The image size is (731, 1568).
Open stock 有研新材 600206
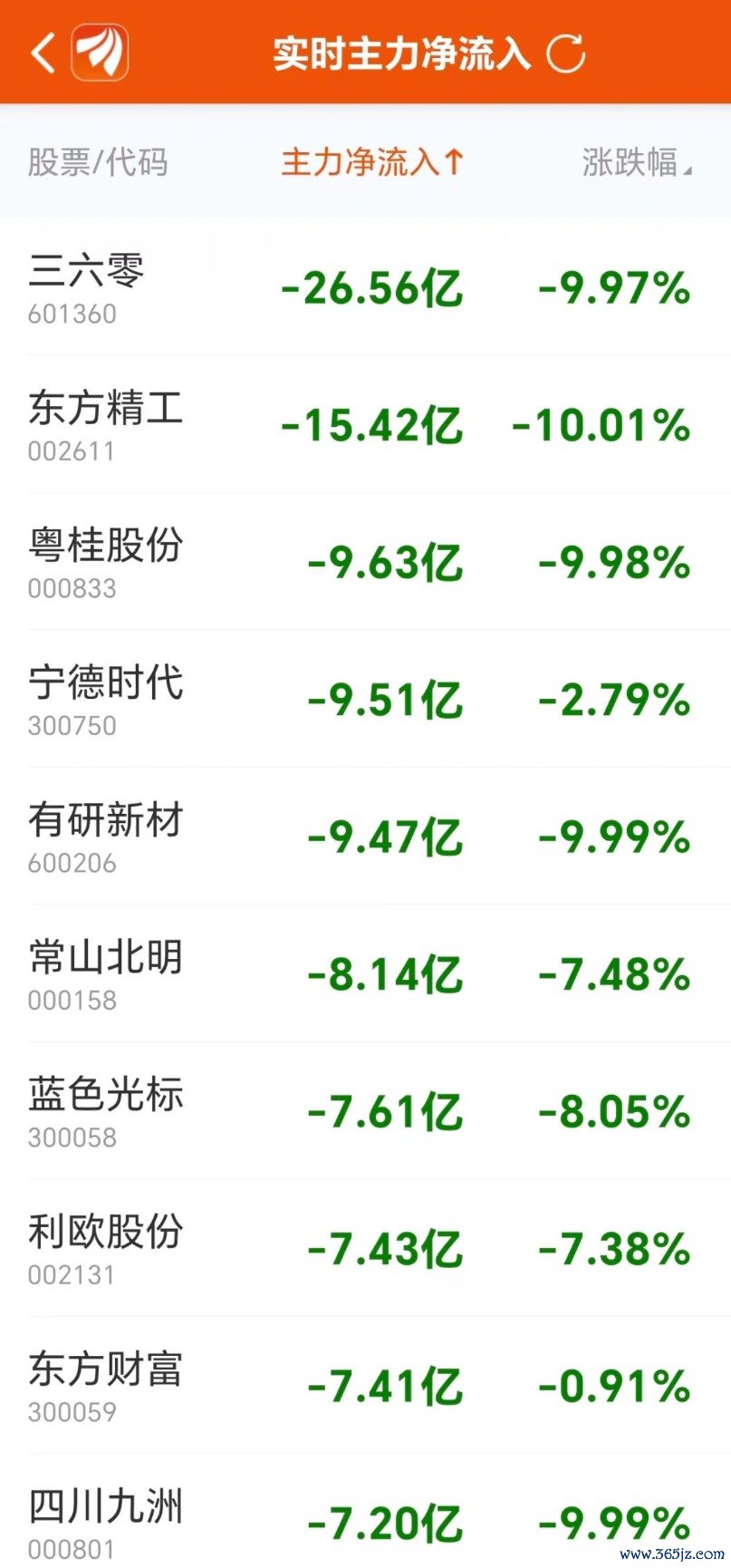click(x=365, y=837)
